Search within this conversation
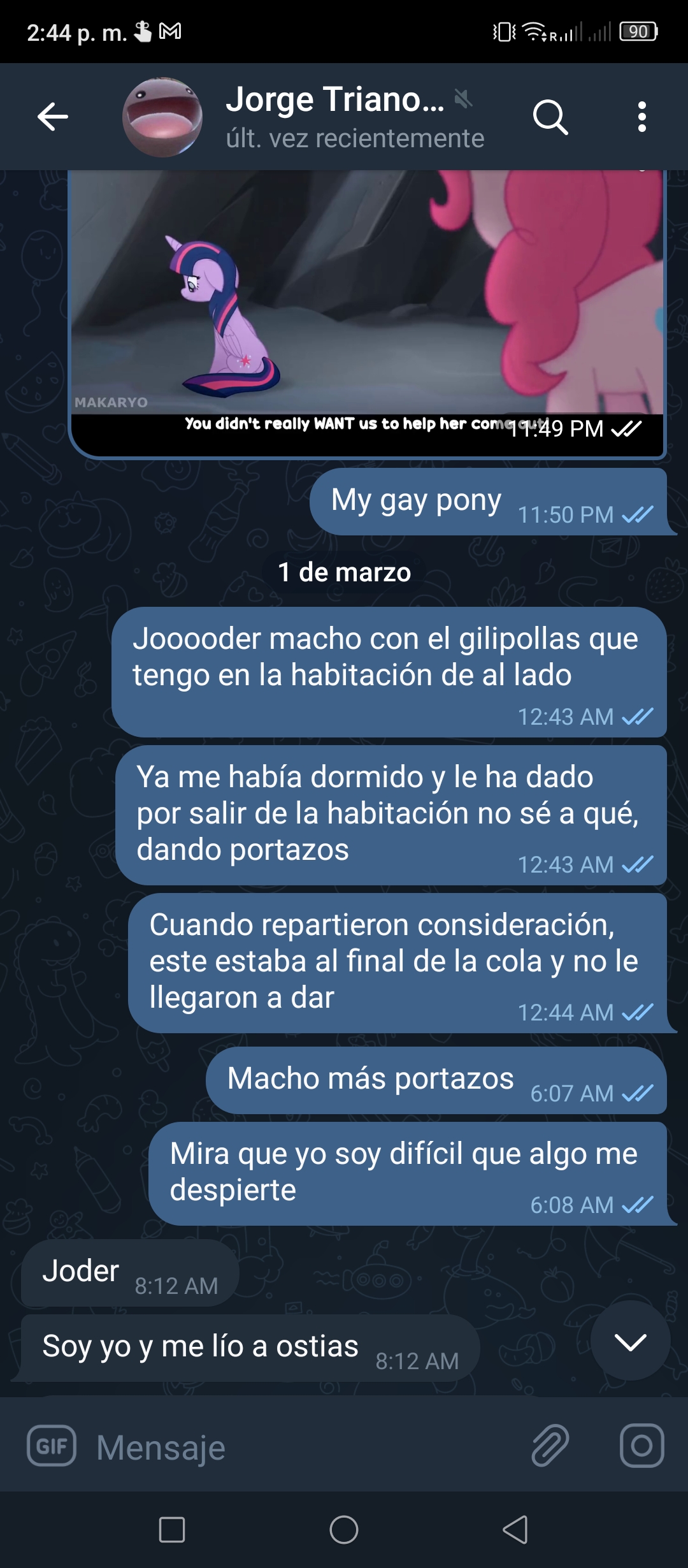This screenshot has width=688, height=1568. (550, 117)
